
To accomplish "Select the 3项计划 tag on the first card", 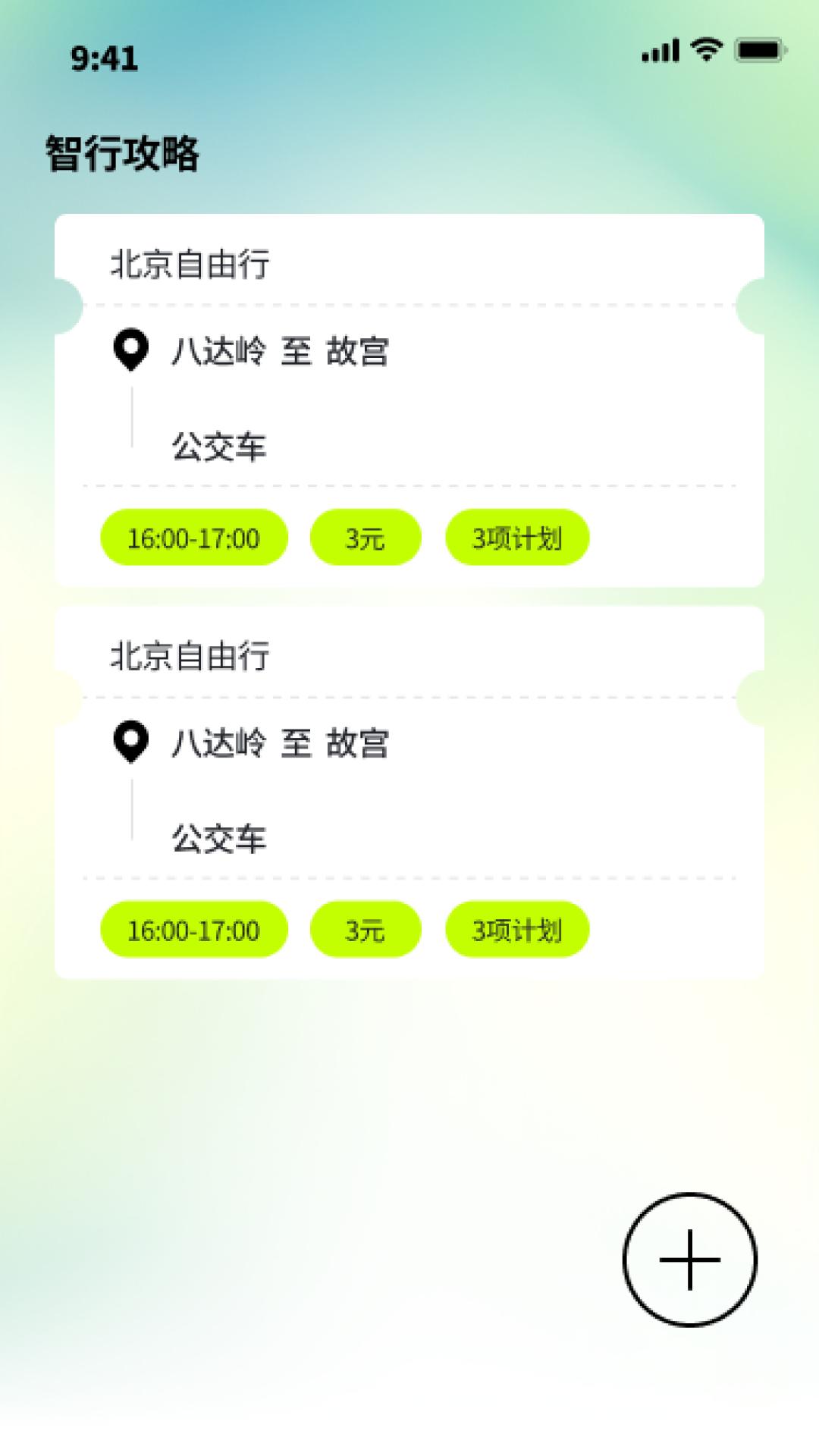I will pyautogui.click(x=517, y=536).
